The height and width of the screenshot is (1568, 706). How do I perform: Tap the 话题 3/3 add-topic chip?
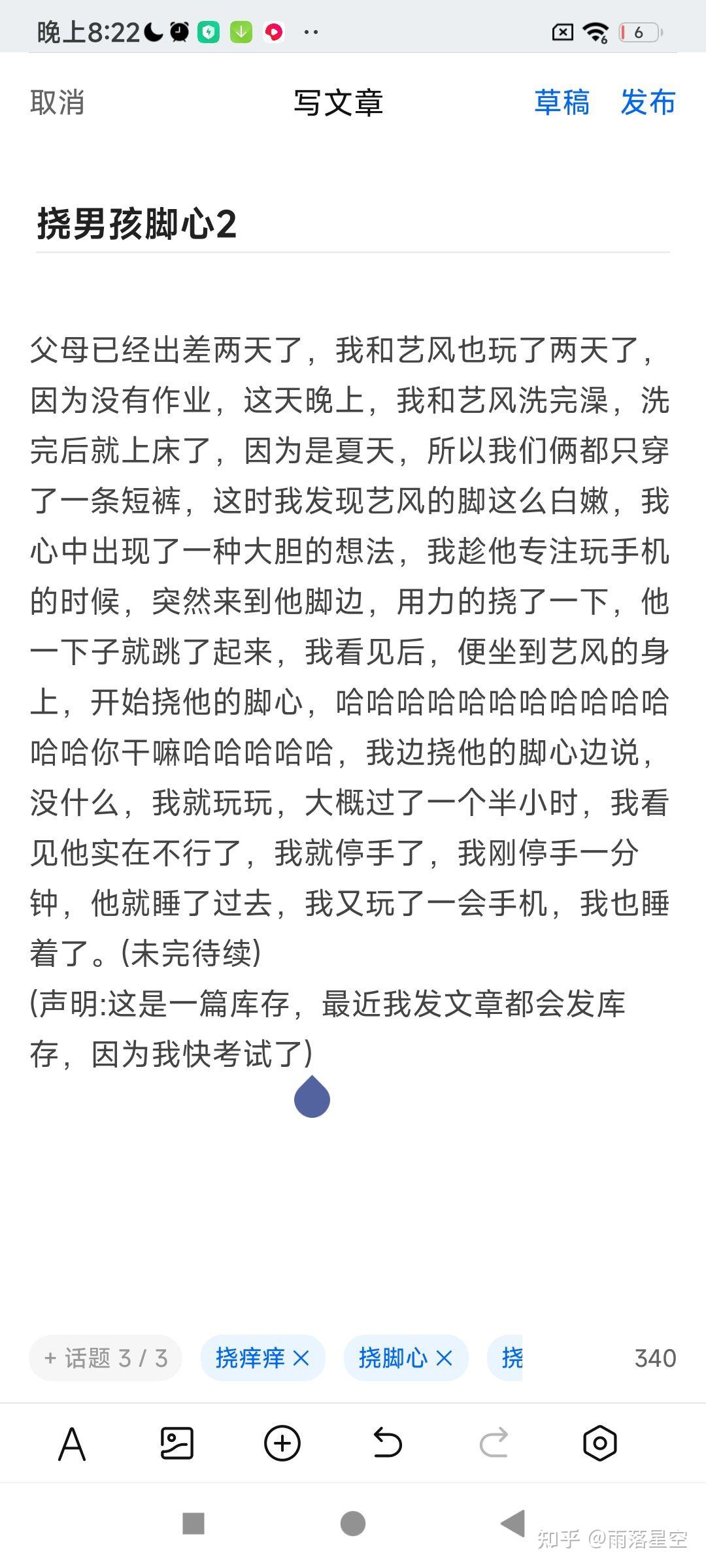(x=106, y=1358)
